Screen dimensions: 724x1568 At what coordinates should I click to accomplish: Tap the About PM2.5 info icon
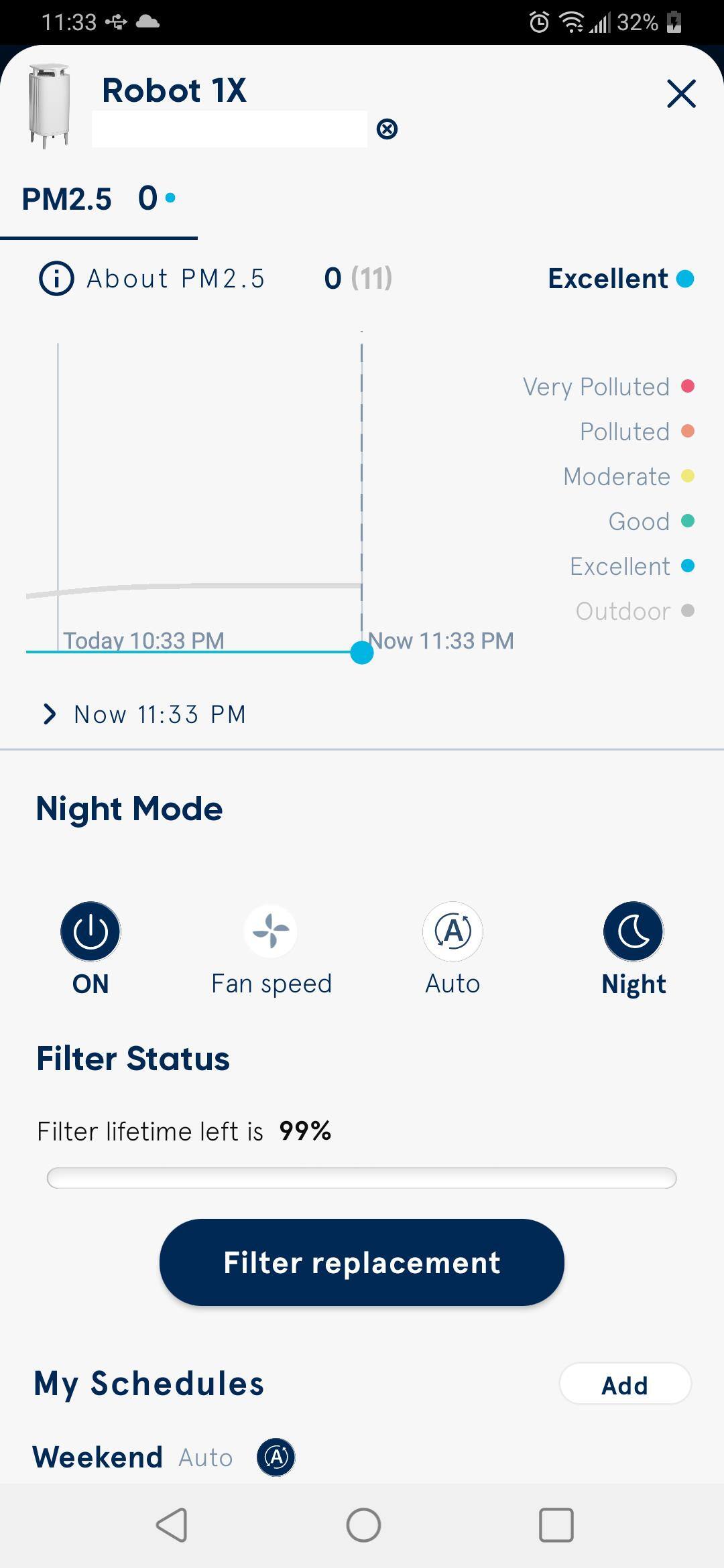coord(56,278)
